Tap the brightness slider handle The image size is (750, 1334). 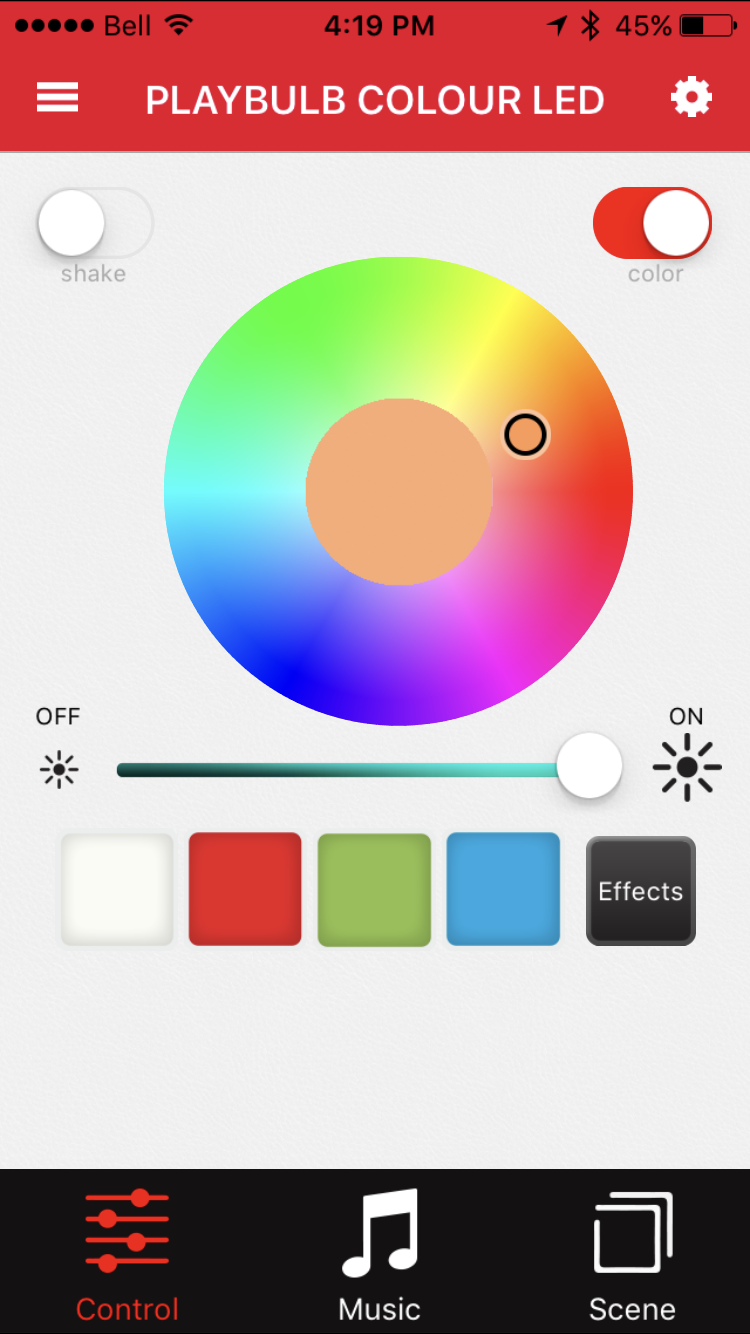click(589, 766)
